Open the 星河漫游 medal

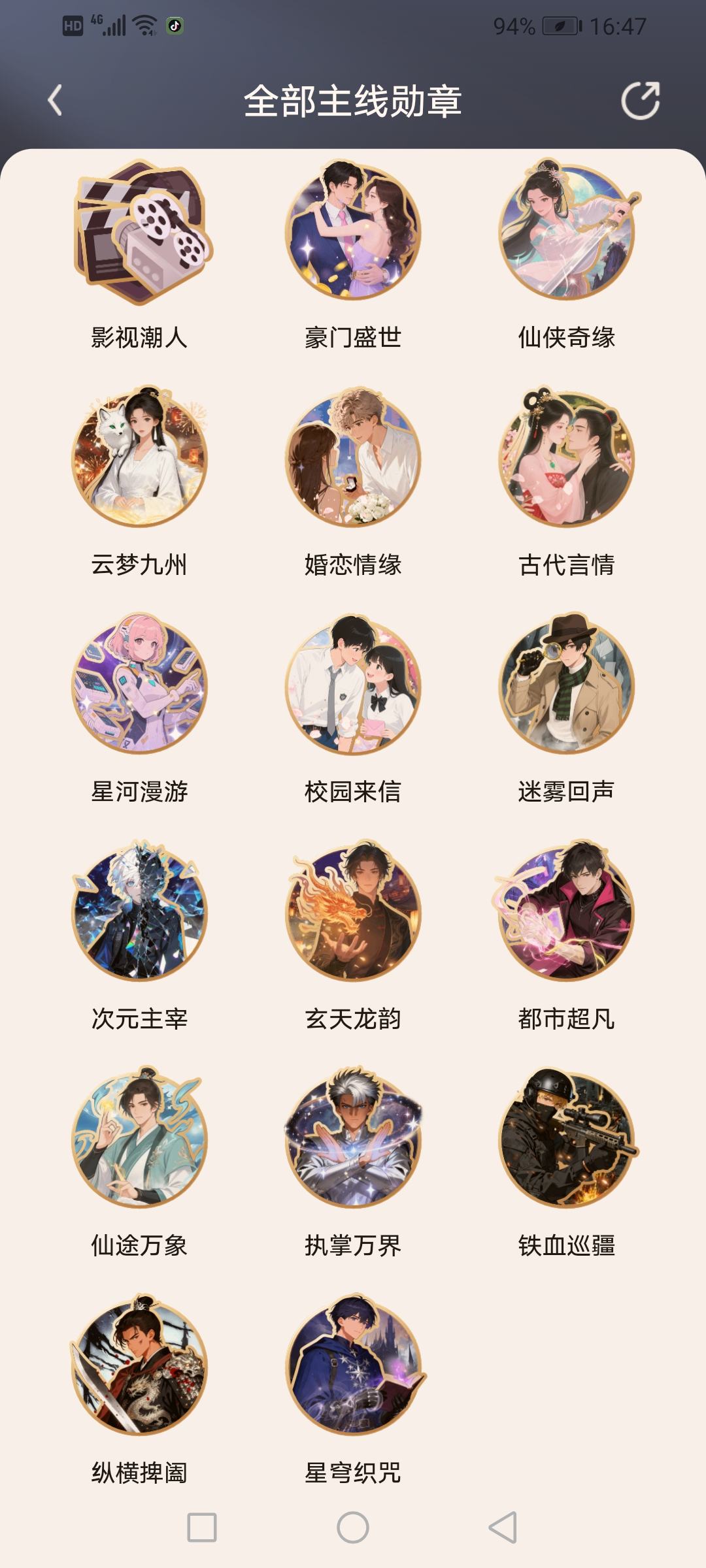pyautogui.click(x=139, y=685)
